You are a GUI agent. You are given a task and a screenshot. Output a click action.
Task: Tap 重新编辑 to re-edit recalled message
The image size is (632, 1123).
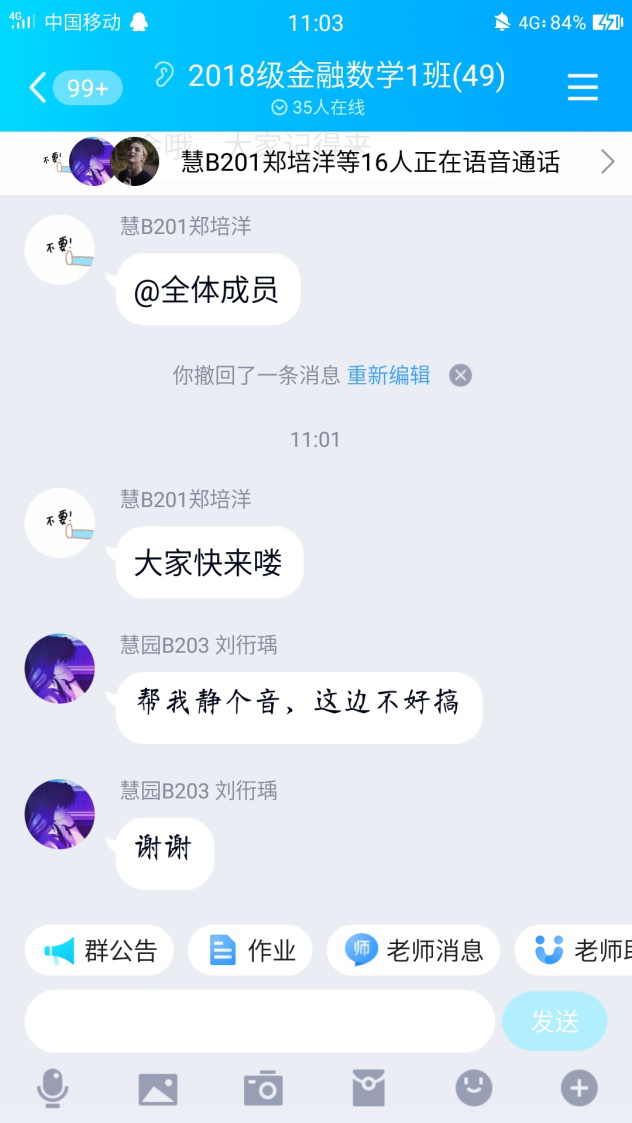[388, 375]
